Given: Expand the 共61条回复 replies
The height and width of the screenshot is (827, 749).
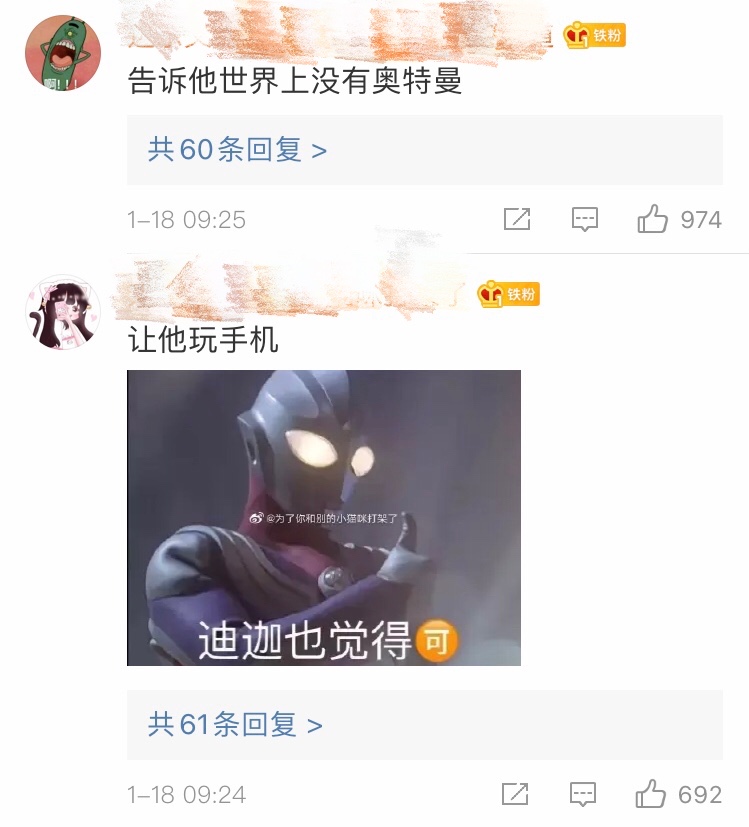Looking at the screenshot, I should 236,724.
